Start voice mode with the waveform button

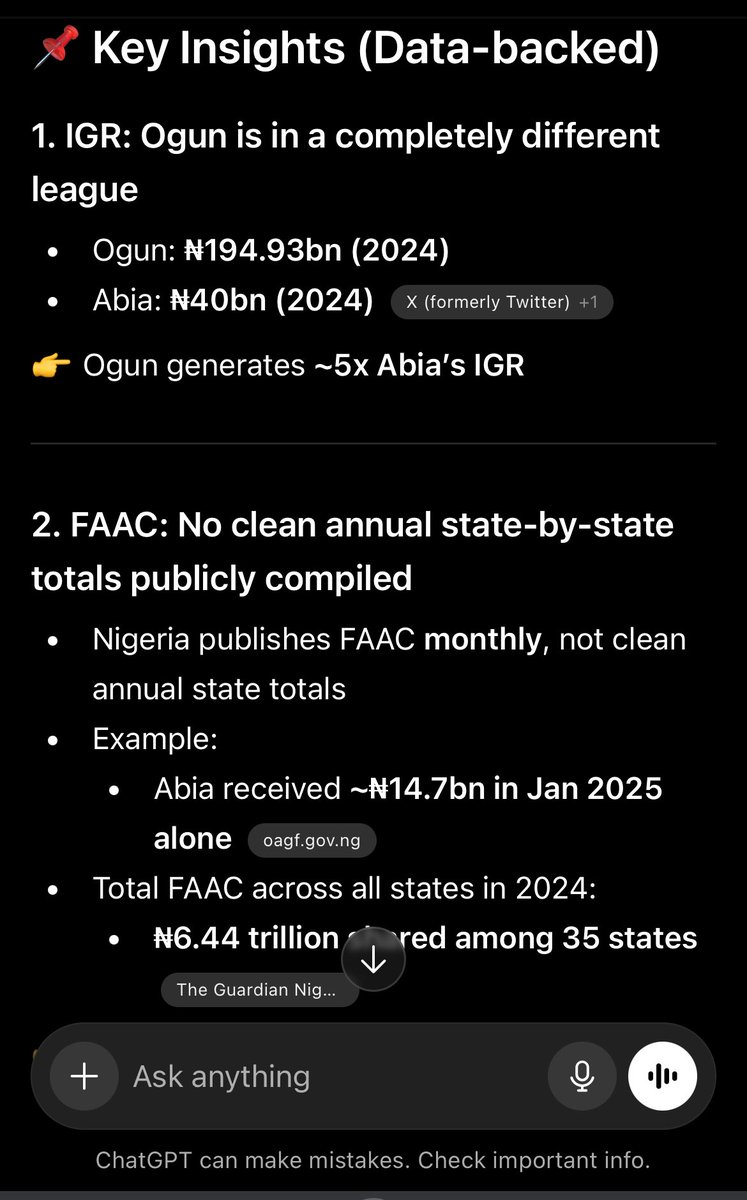coord(662,1076)
